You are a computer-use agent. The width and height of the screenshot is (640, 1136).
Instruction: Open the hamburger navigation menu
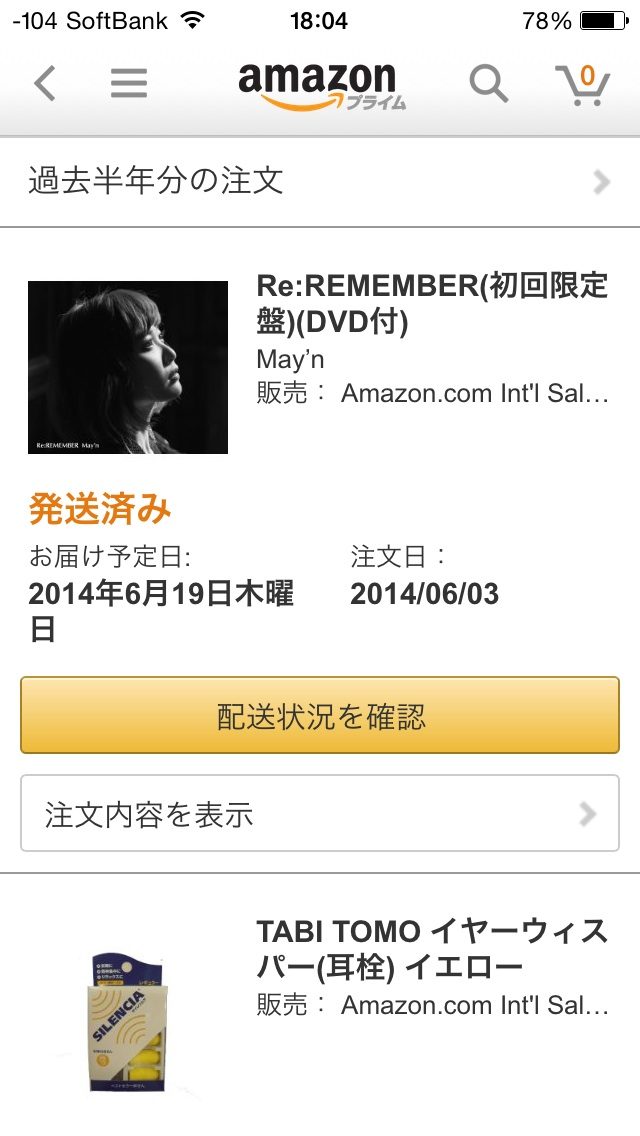pos(129,84)
